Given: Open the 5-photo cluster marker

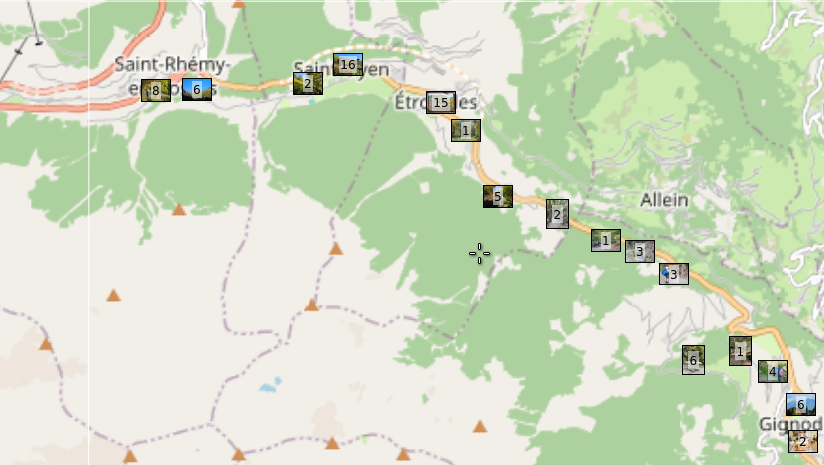Looking at the screenshot, I should pyautogui.click(x=498, y=196).
